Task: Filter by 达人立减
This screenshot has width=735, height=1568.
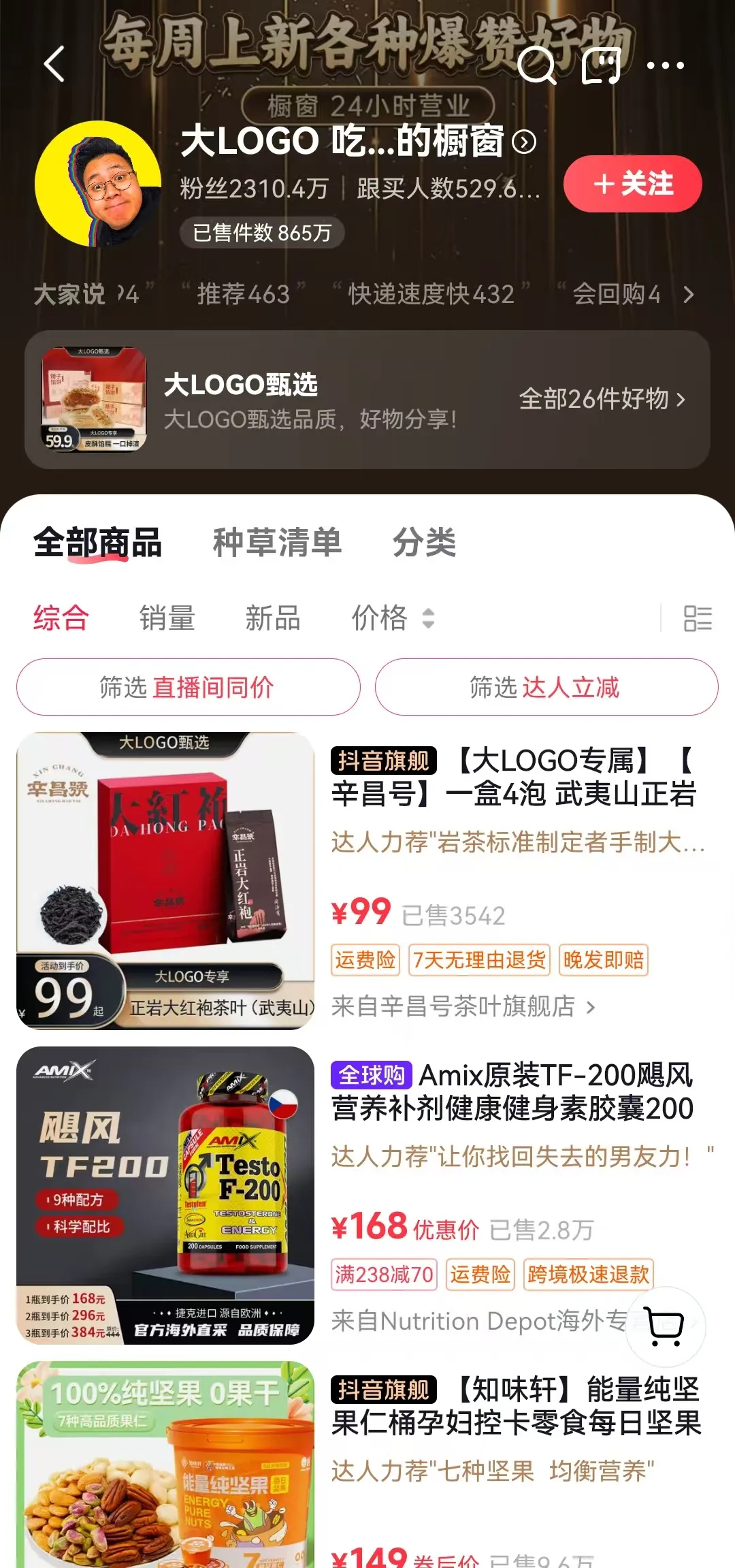Action: coord(546,687)
